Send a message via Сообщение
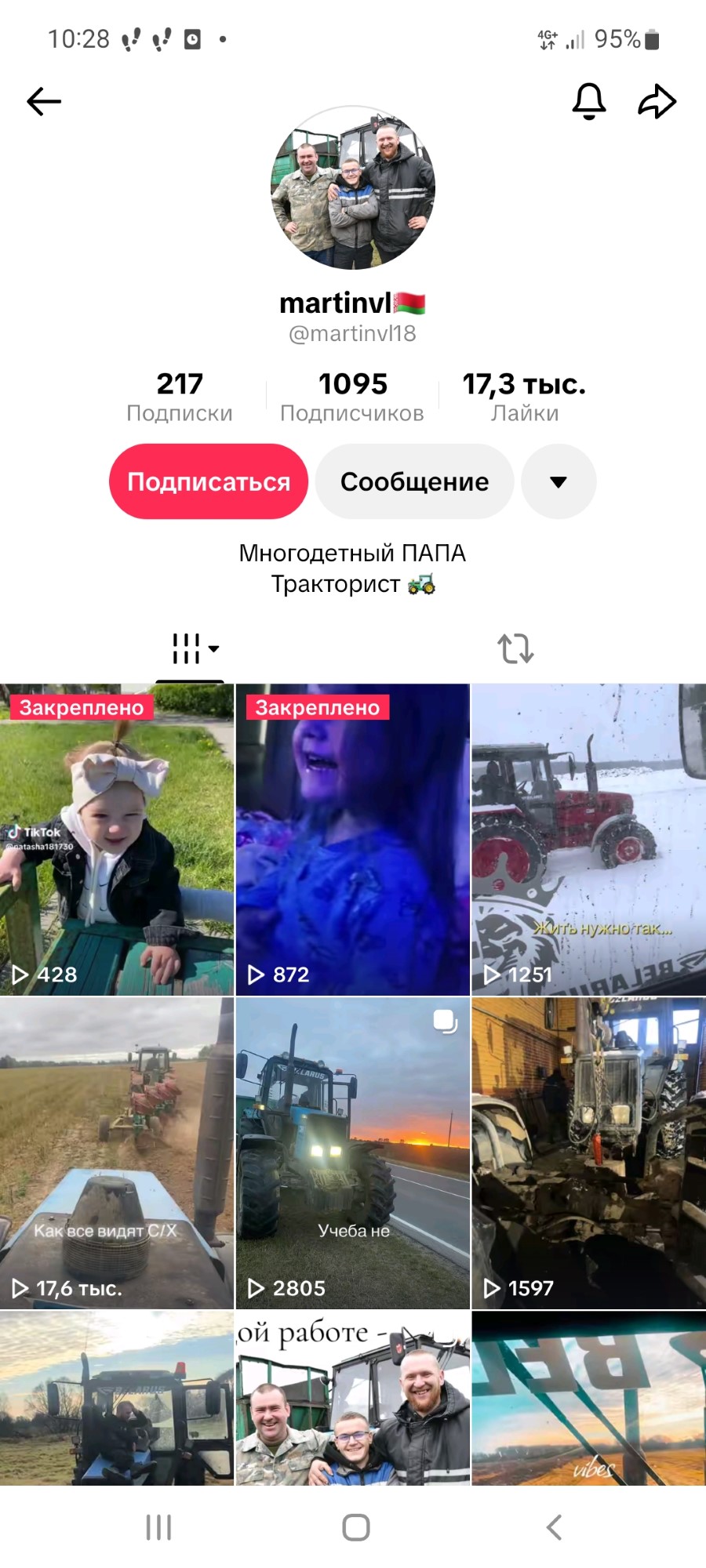The height and width of the screenshot is (1568, 706). click(414, 481)
